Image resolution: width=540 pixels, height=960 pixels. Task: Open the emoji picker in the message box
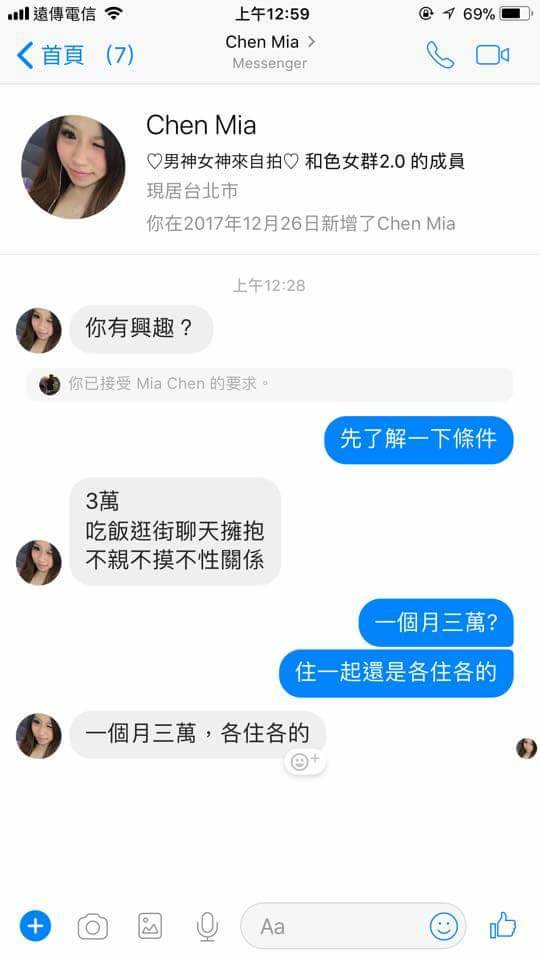[443, 926]
